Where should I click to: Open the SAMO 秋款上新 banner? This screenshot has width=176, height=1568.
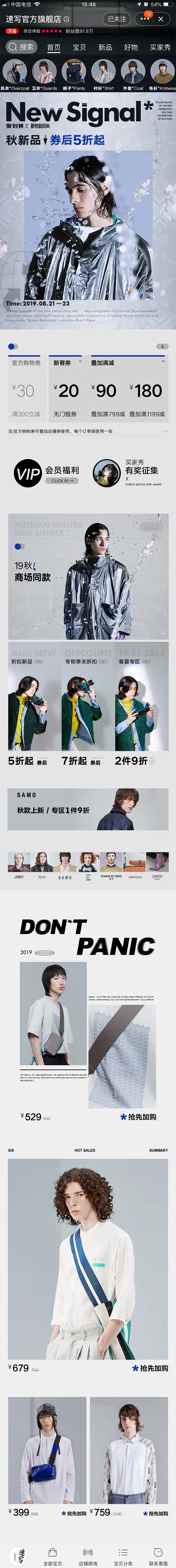pos(88,809)
